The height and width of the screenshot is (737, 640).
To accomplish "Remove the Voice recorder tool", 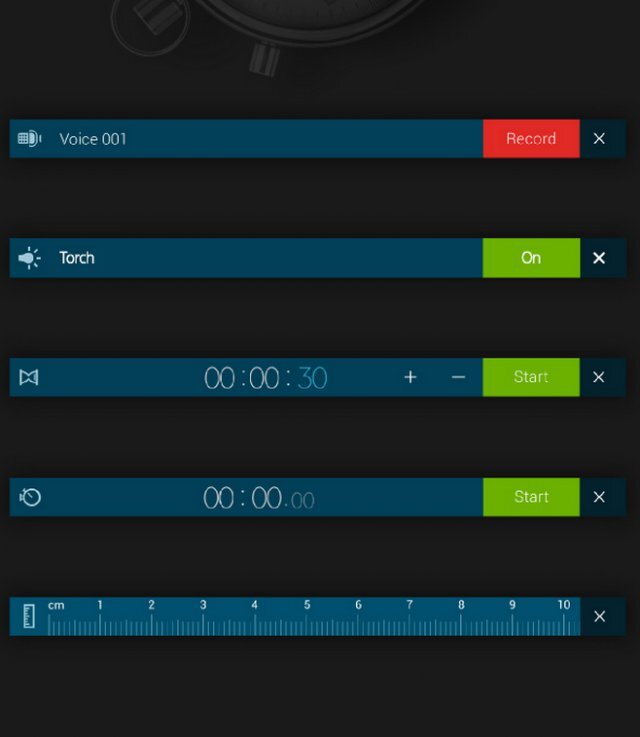I will (599, 139).
